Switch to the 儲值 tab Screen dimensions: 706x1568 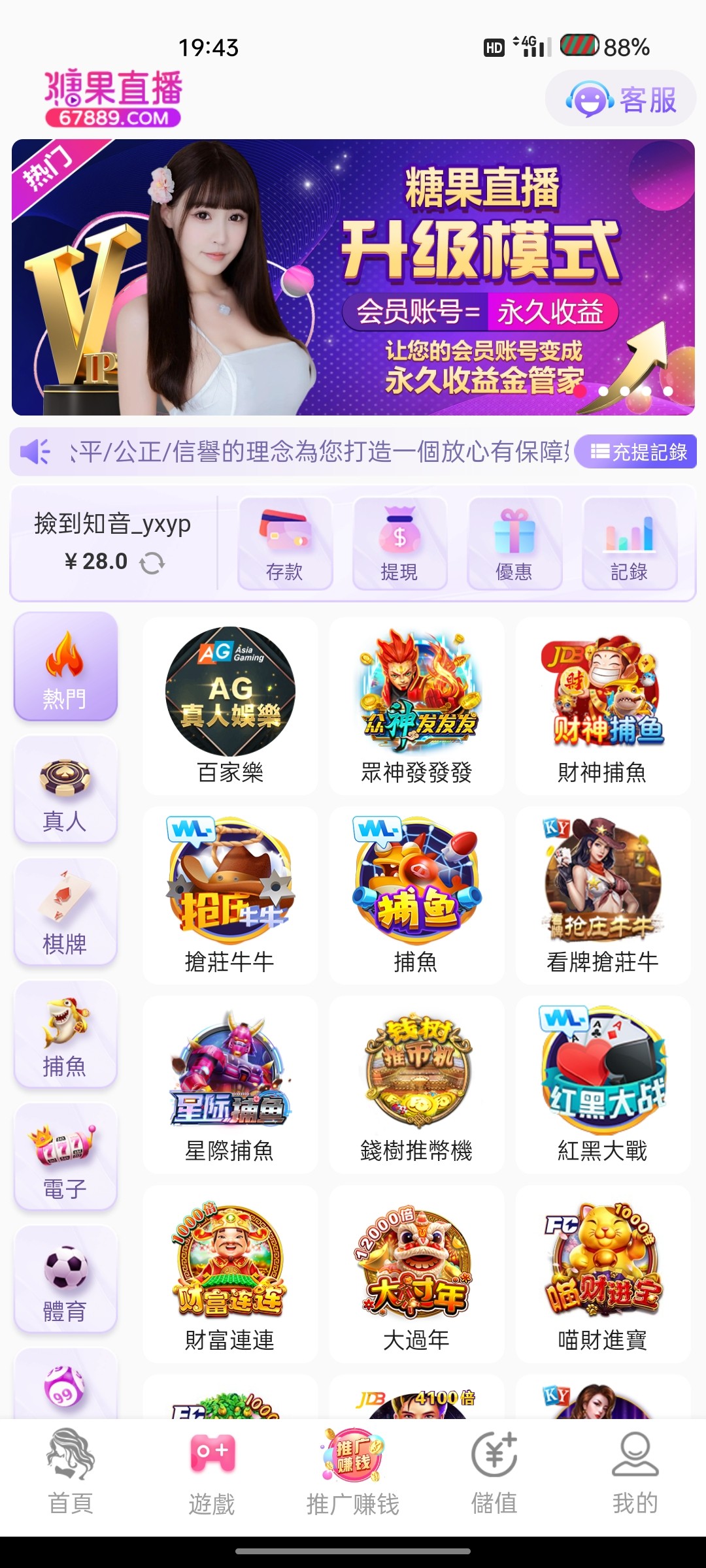tap(494, 1473)
